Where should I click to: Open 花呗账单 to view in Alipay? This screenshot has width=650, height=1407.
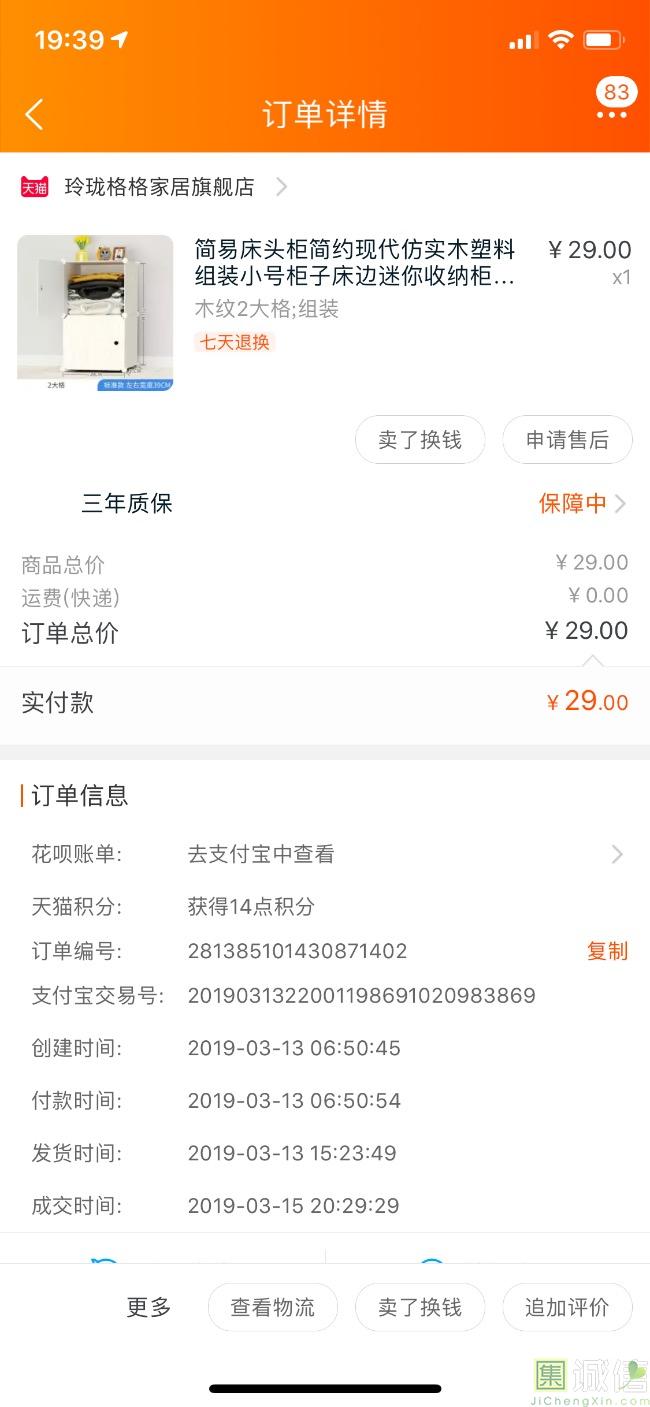tap(400, 854)
